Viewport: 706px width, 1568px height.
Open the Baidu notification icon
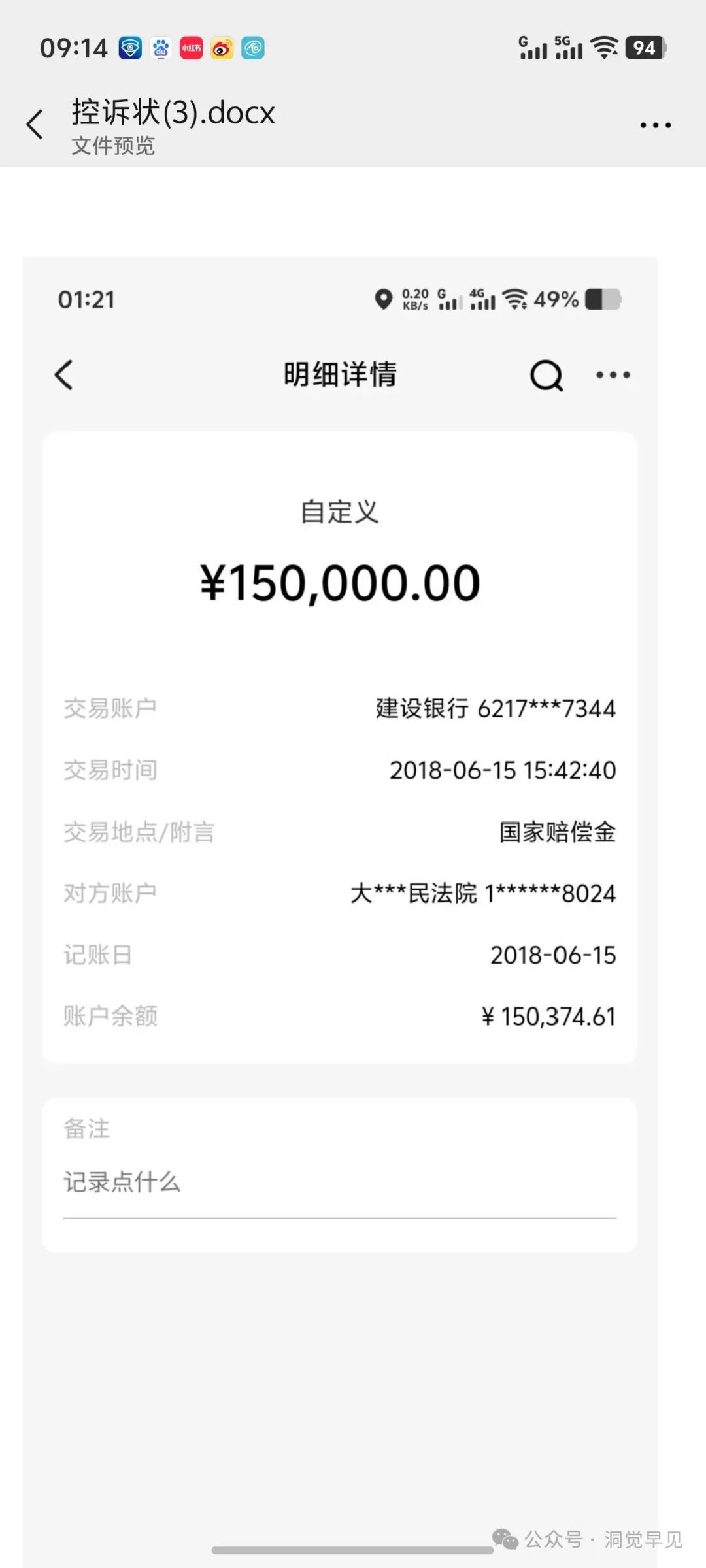point(161,49)
